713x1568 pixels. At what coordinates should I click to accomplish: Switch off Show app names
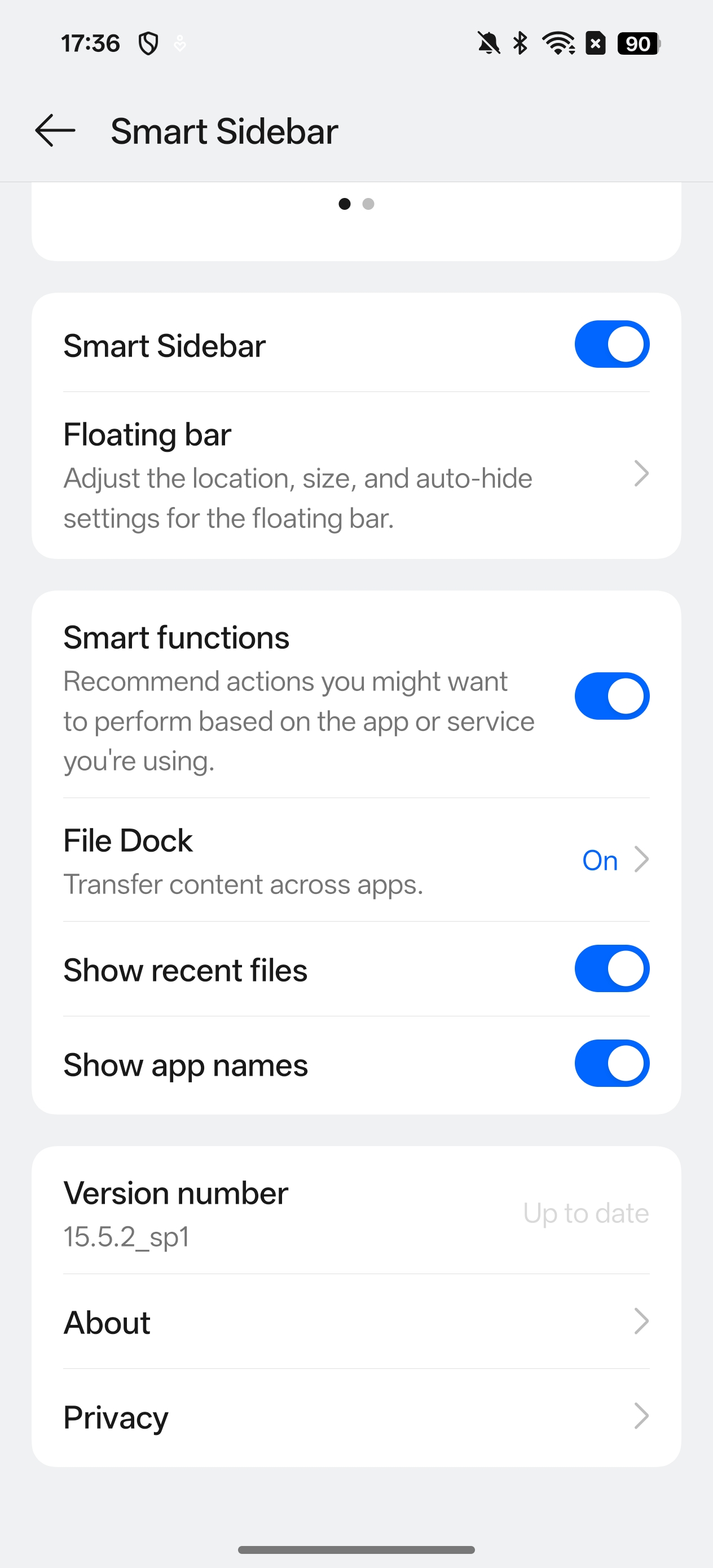pos(611,1063)
